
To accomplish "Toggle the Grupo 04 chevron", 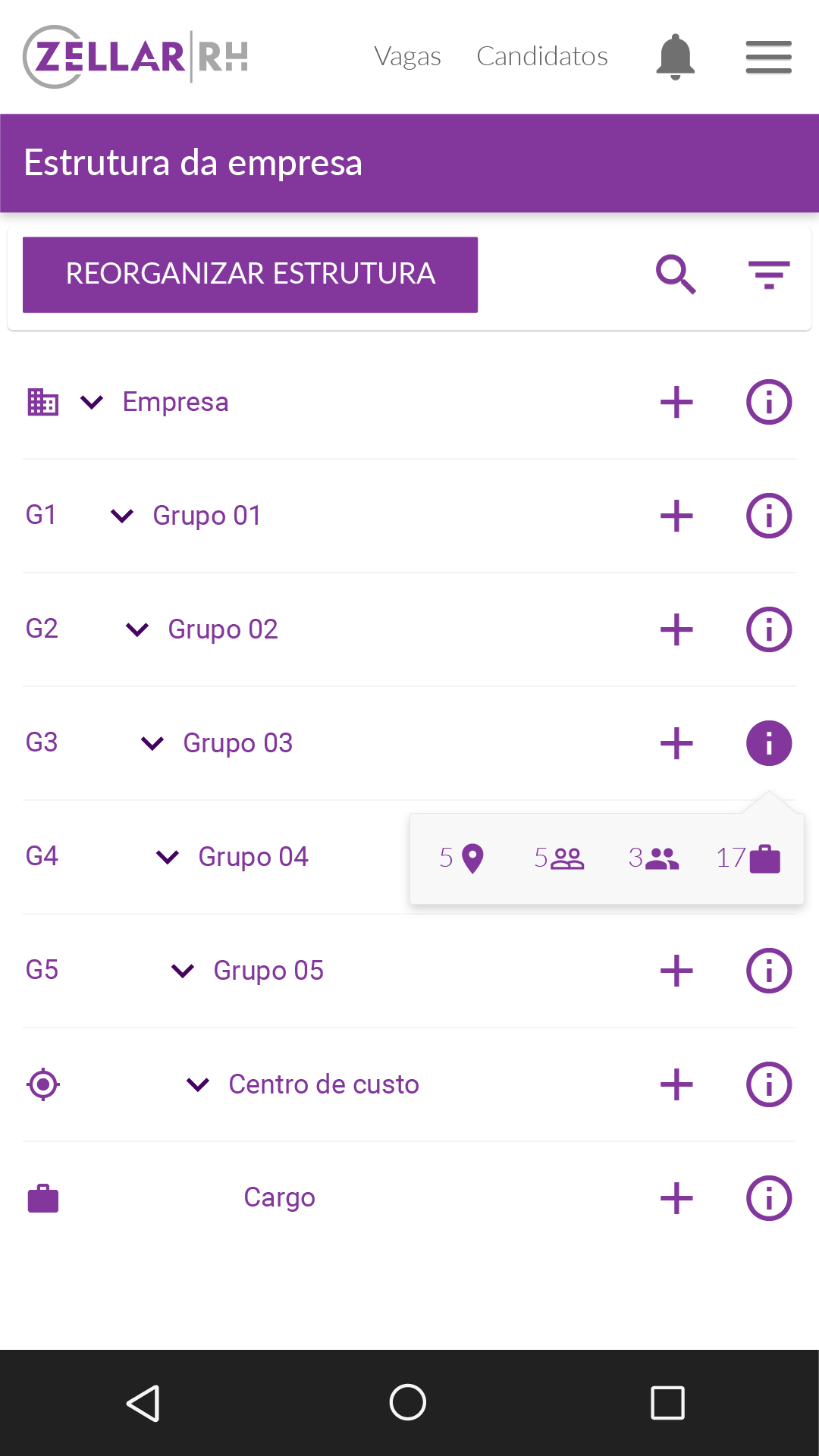I will click(168, 857).
